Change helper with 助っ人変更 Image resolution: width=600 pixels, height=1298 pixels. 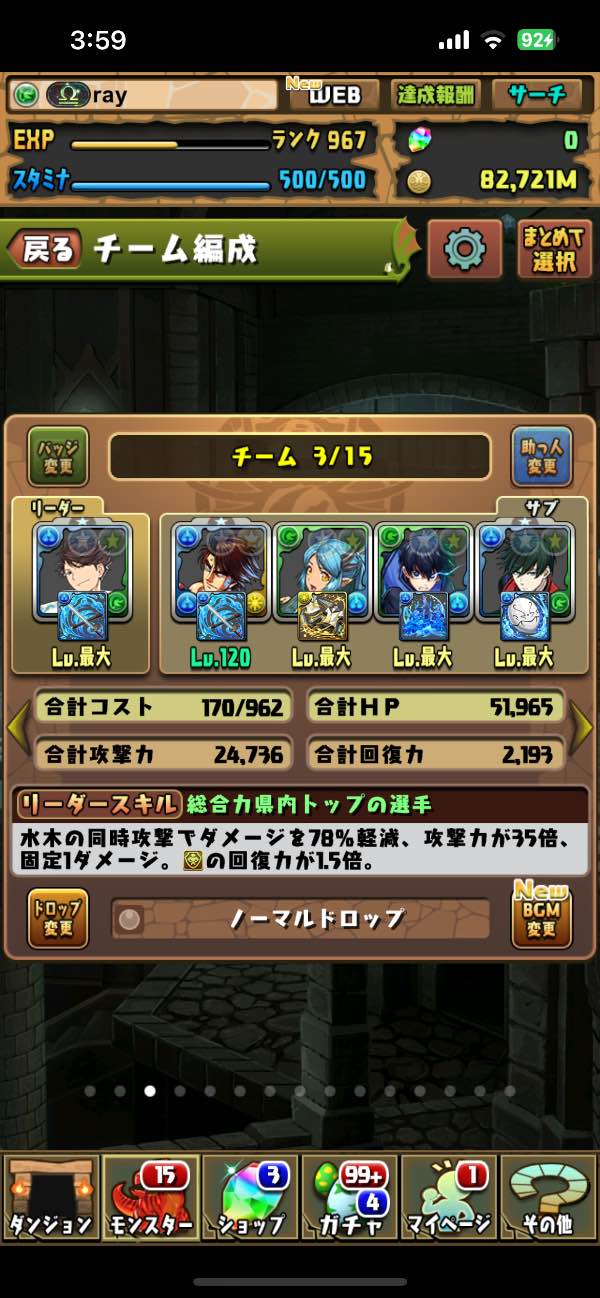click(x=542, y=456)
